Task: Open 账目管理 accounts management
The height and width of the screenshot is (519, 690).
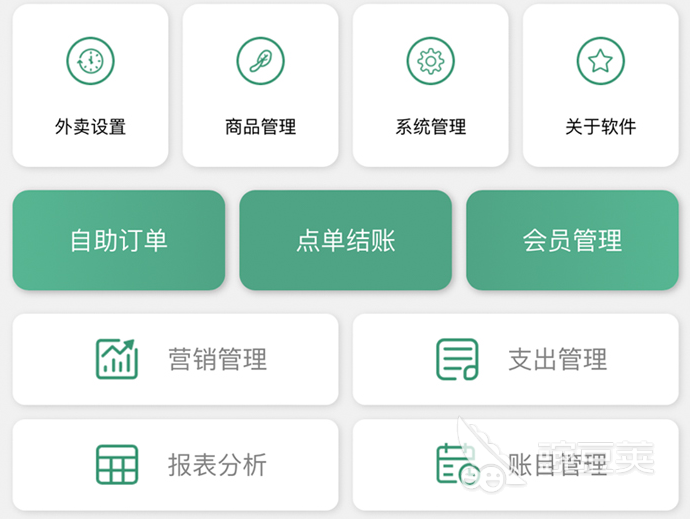Action: click(516, 465)
